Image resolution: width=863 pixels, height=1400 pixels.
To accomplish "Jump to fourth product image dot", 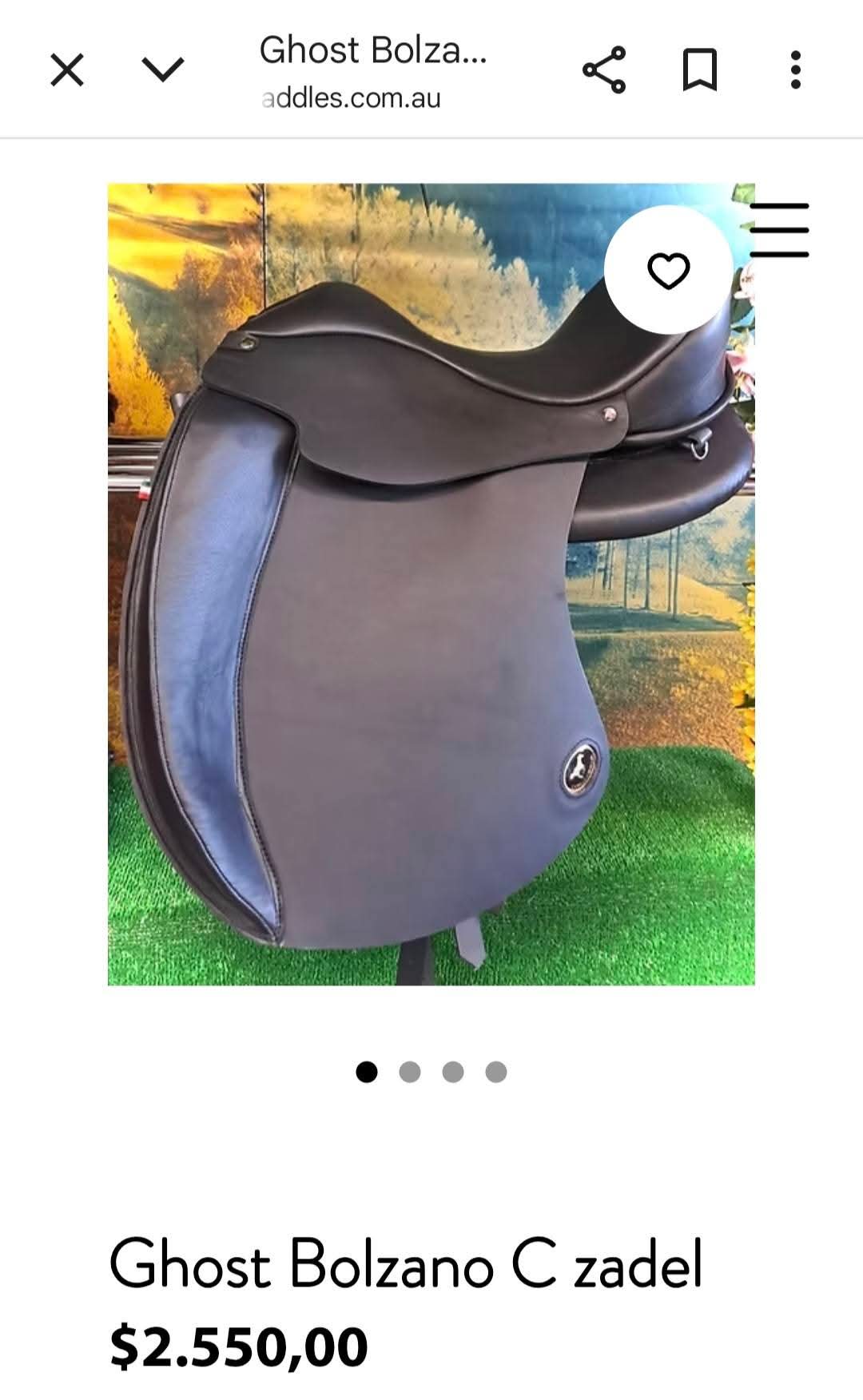I will point(496,1072).
